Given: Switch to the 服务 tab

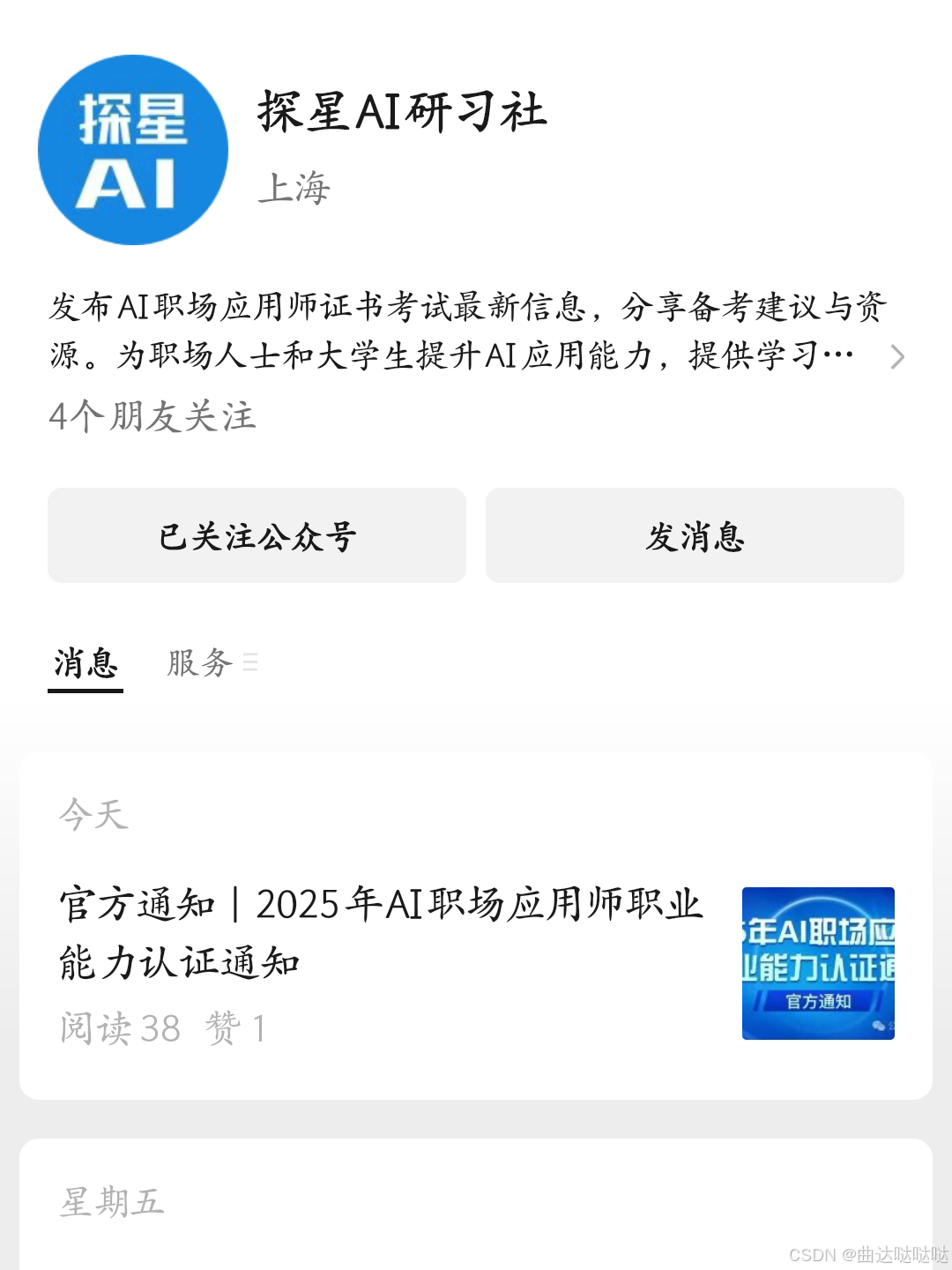Looking at the screenshot, I should [212, 662].
